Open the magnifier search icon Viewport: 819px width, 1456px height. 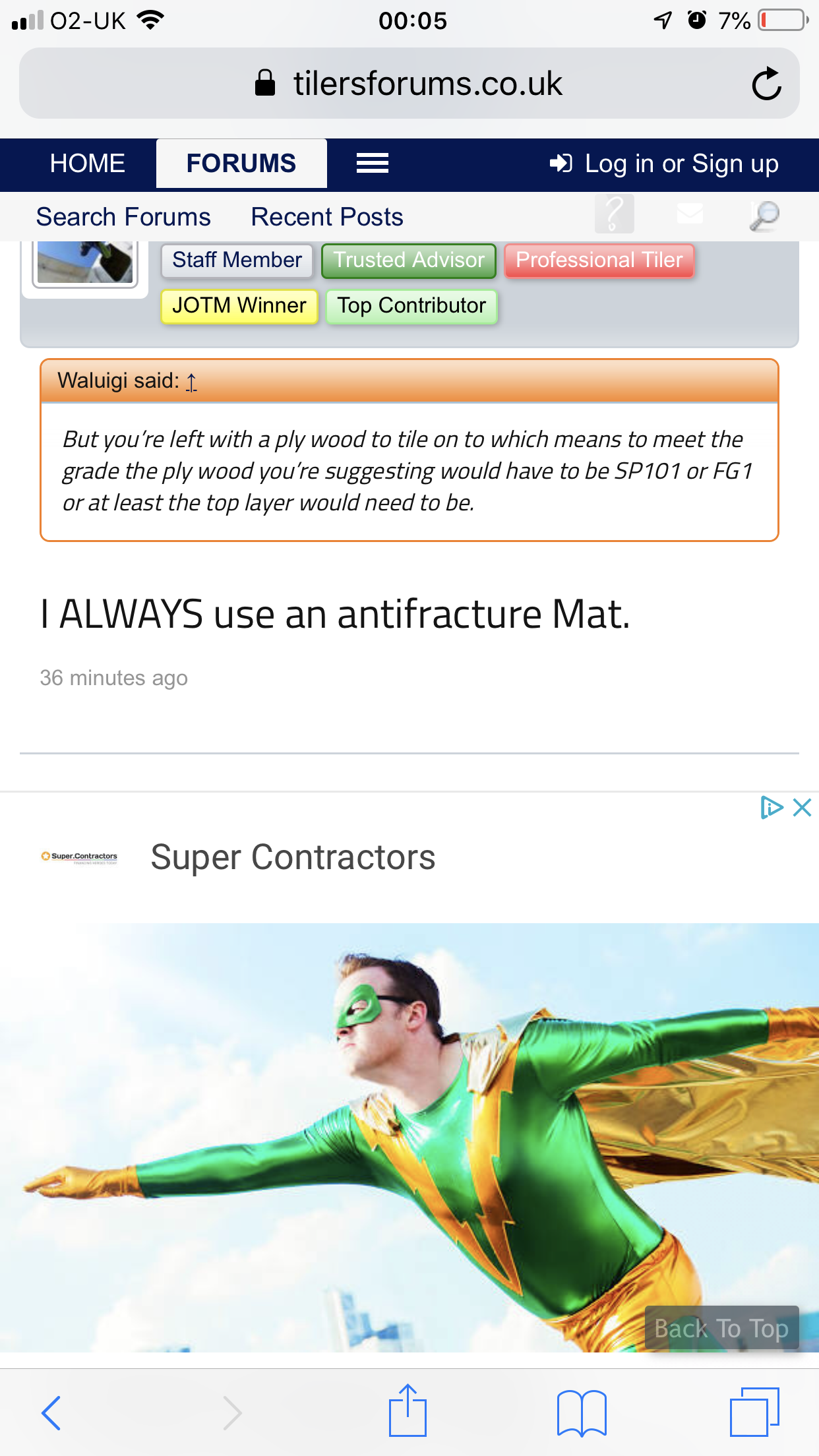(765, 216)
